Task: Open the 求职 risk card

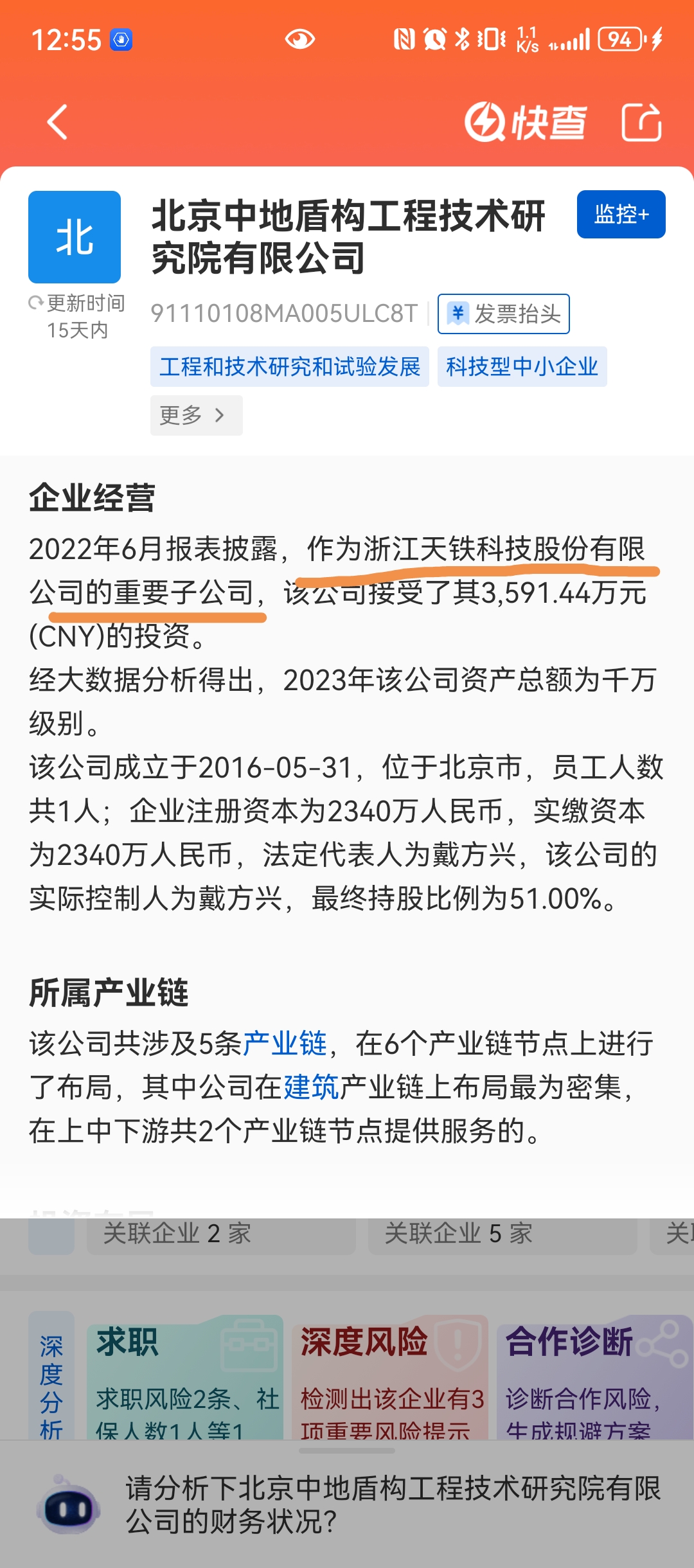Action: pos(186,1376)
